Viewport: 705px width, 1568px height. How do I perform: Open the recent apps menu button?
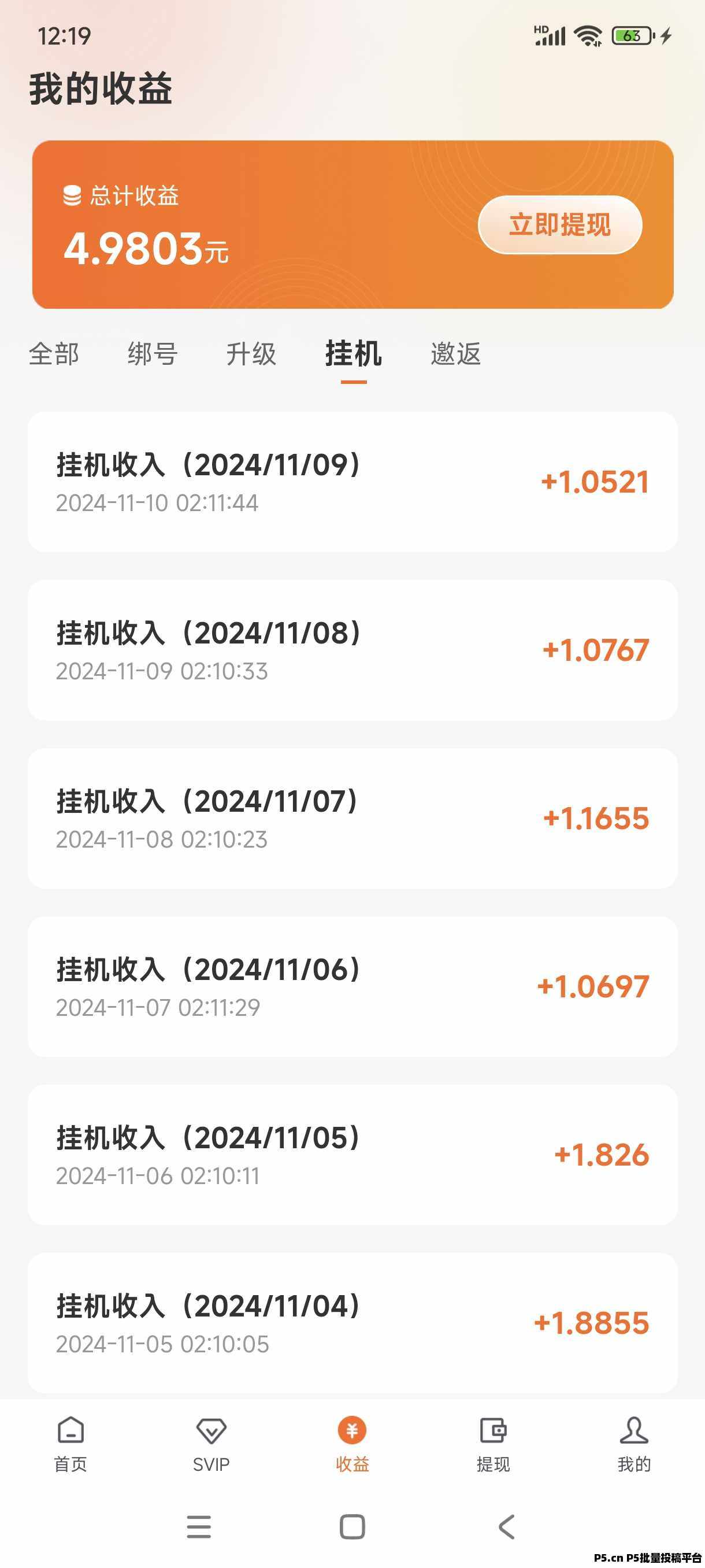(x=199, y=1526)
